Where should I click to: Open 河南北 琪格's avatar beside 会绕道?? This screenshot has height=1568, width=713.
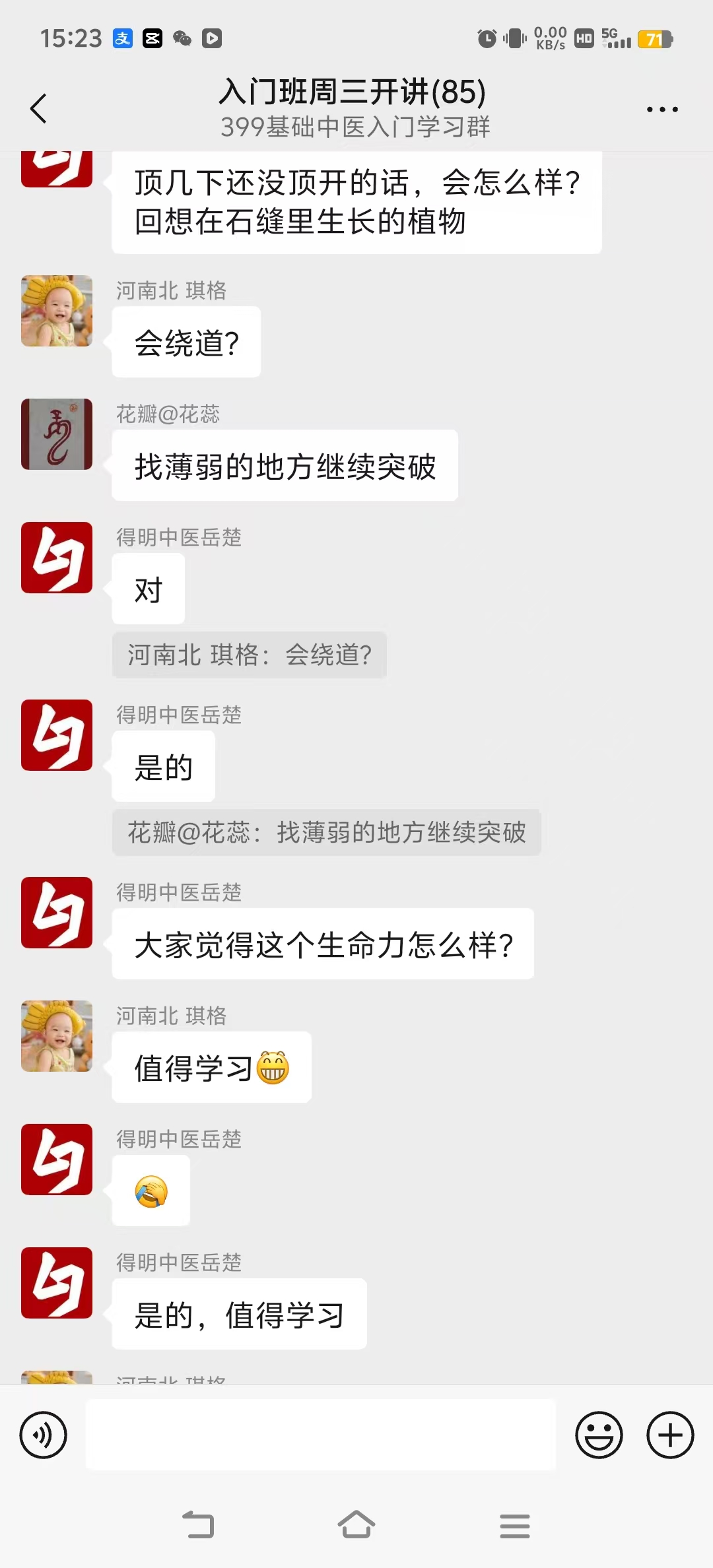(57, 311)
